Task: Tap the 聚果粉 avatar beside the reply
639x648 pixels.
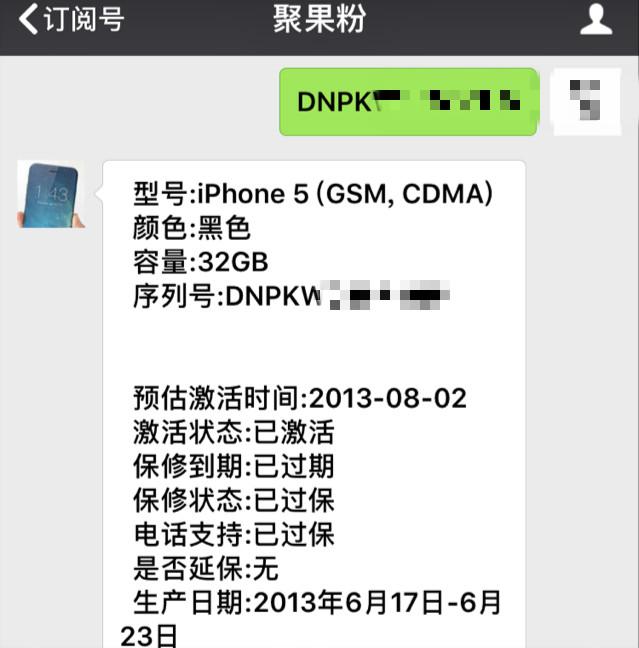Action: 49,194
